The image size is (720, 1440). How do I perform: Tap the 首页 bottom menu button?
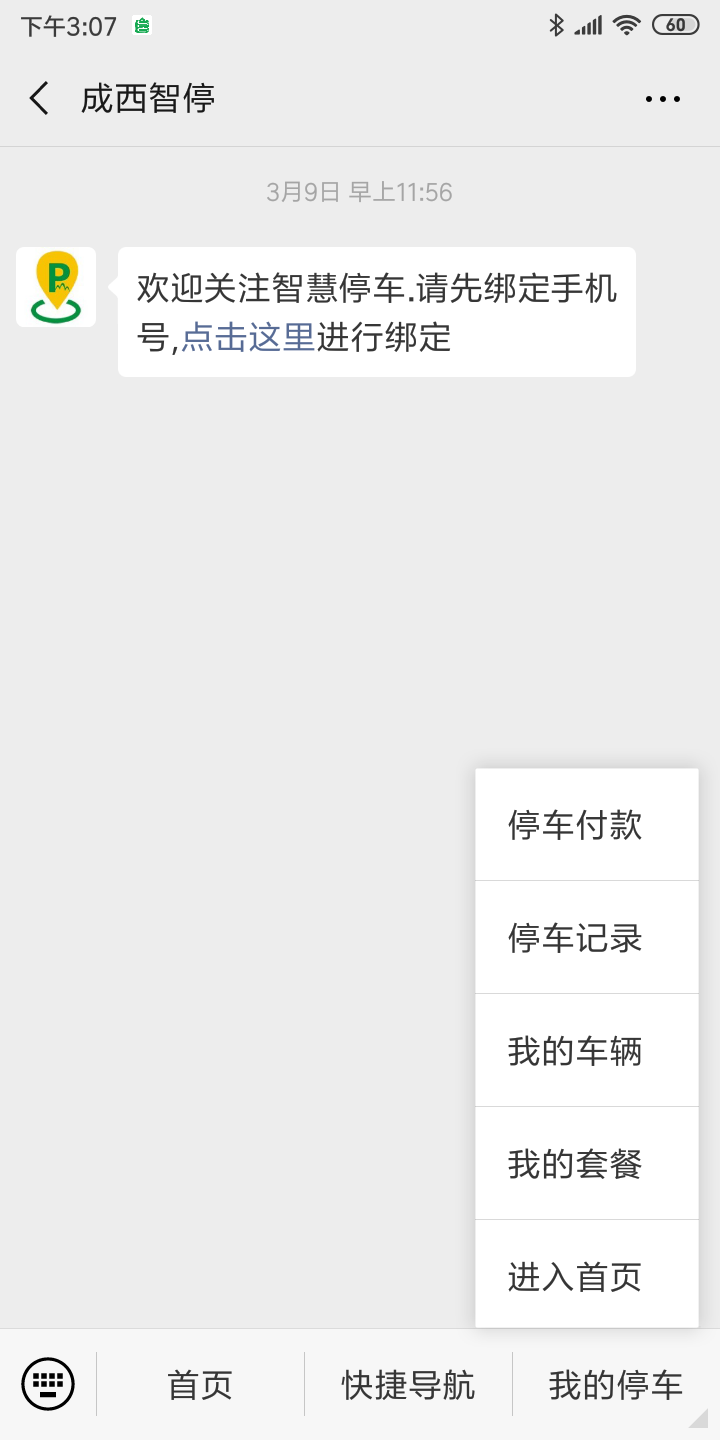[200, 1385]
